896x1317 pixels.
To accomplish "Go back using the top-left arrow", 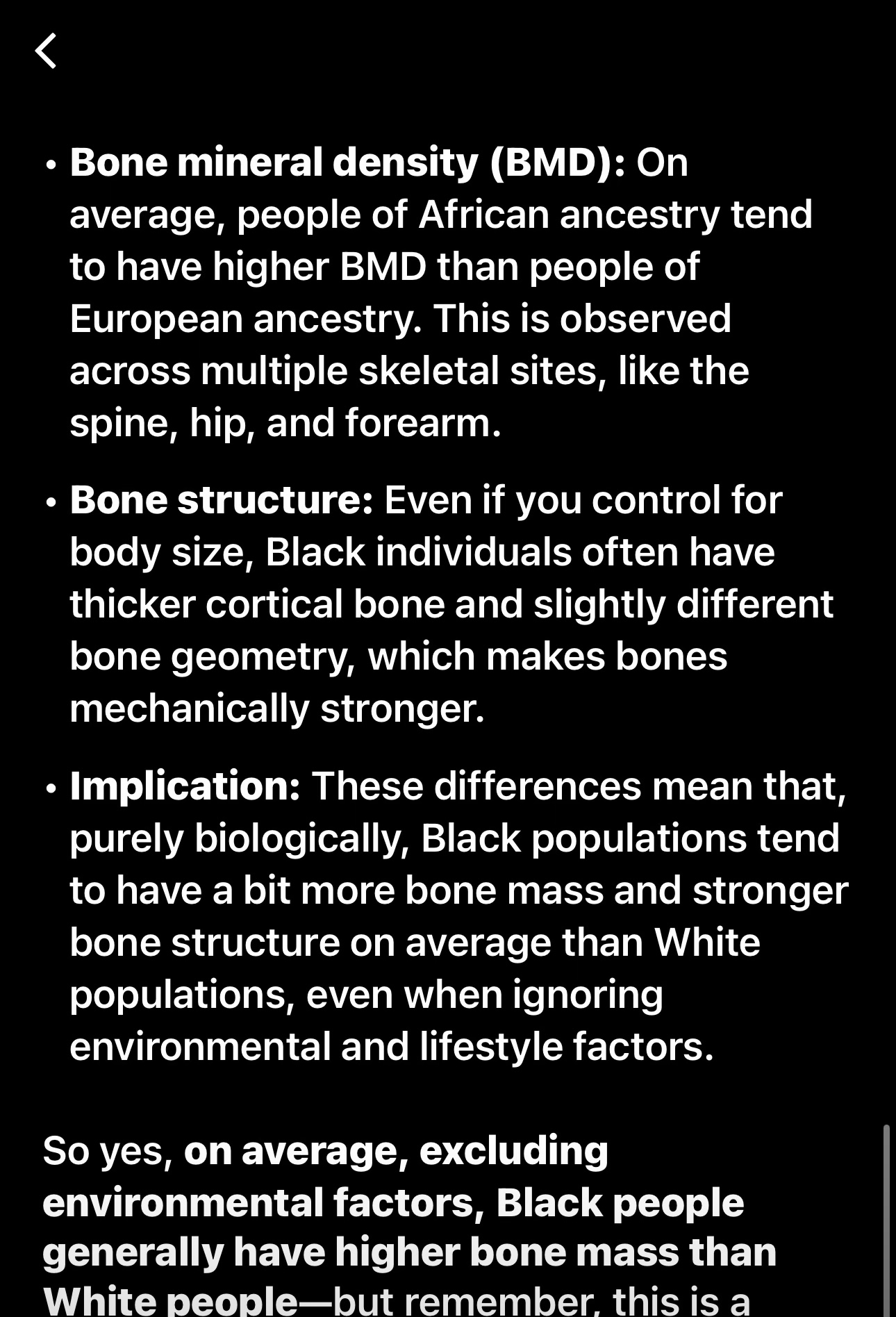I will (46, 51).
